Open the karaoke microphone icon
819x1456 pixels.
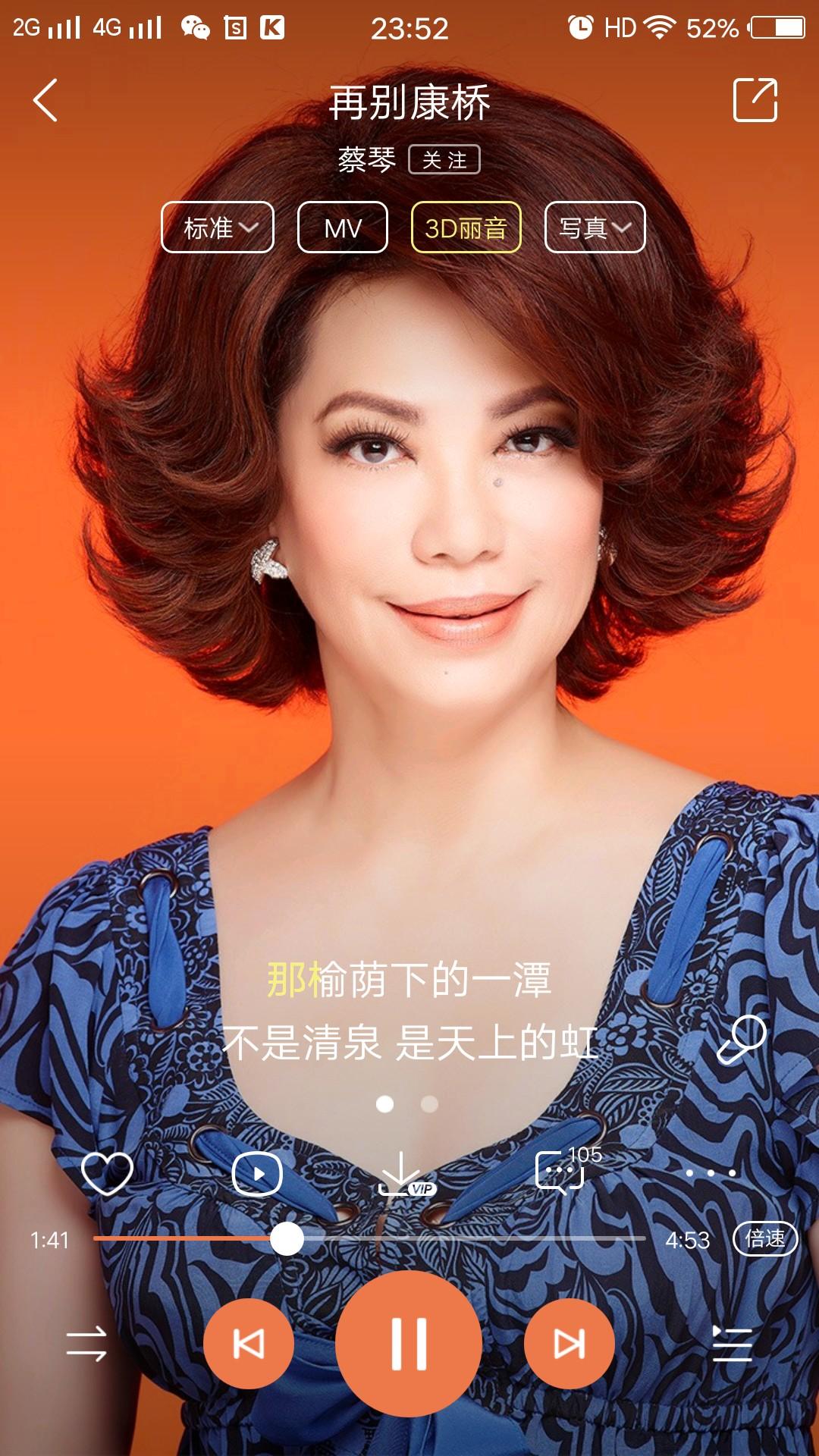[x=741, y=1040]
